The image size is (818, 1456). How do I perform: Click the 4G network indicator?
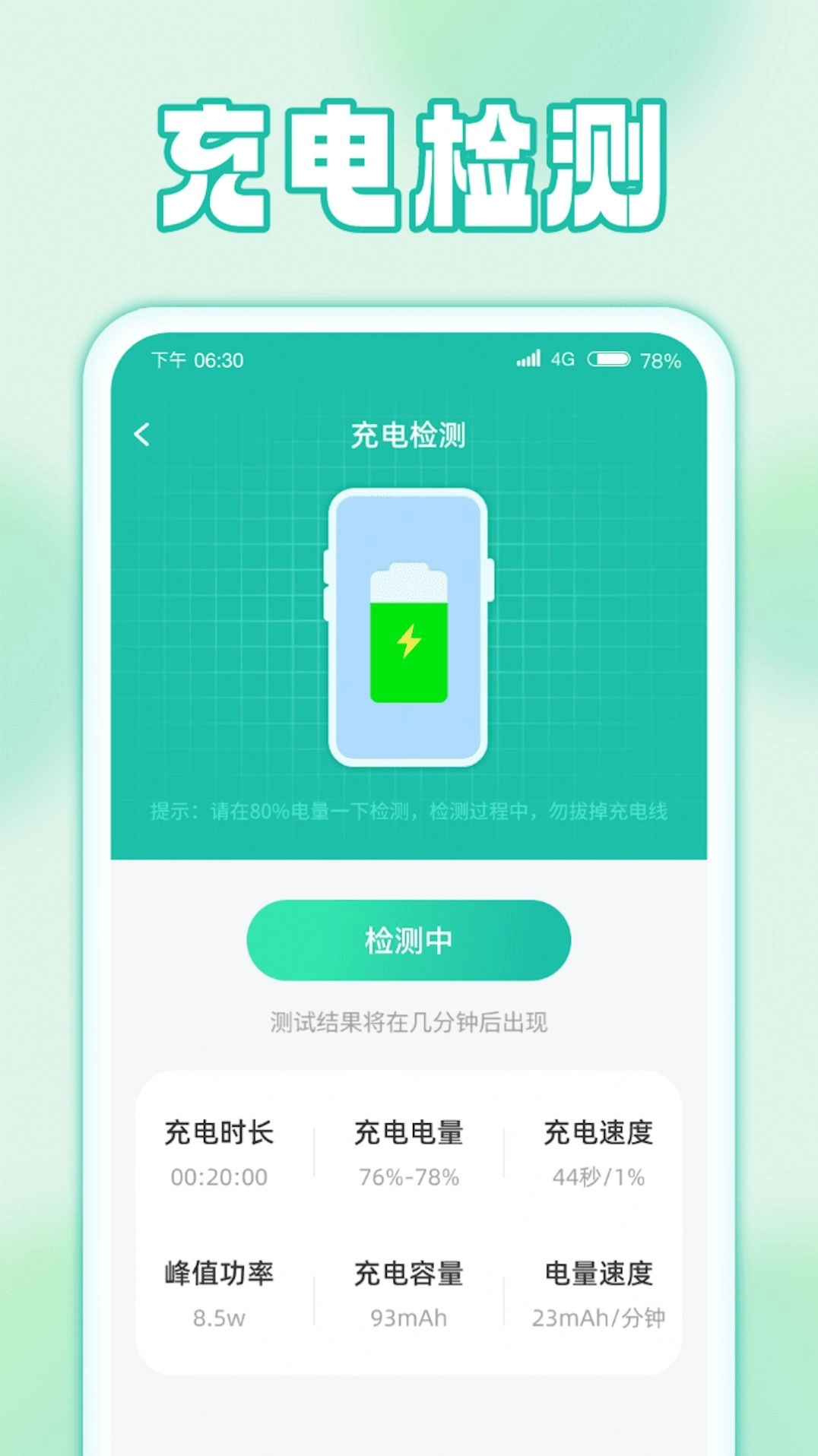[564, 359]
